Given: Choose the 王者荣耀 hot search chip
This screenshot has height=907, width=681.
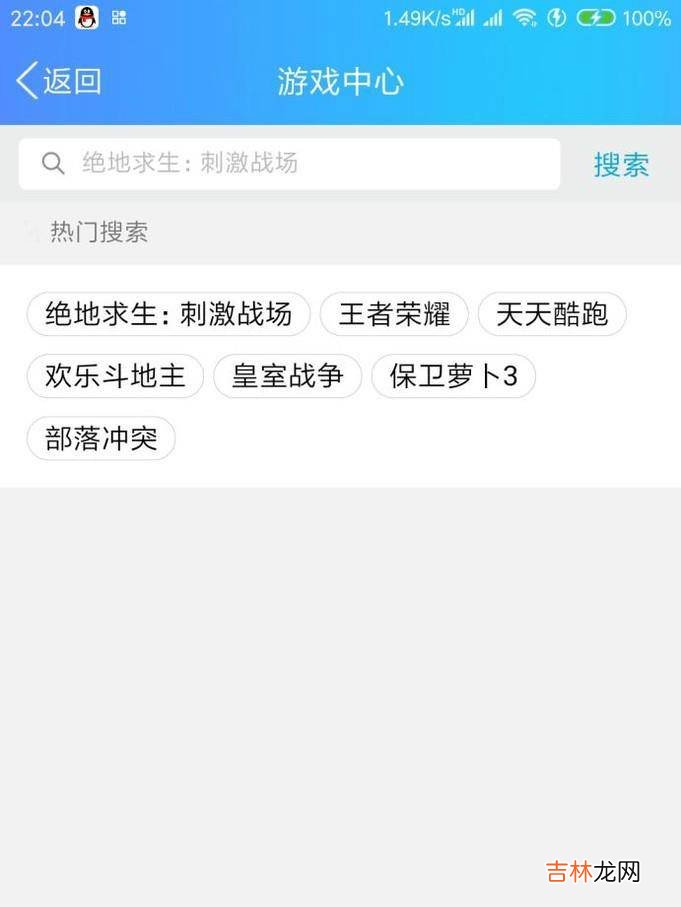Looking at the screenshot, I should point(394,315).
